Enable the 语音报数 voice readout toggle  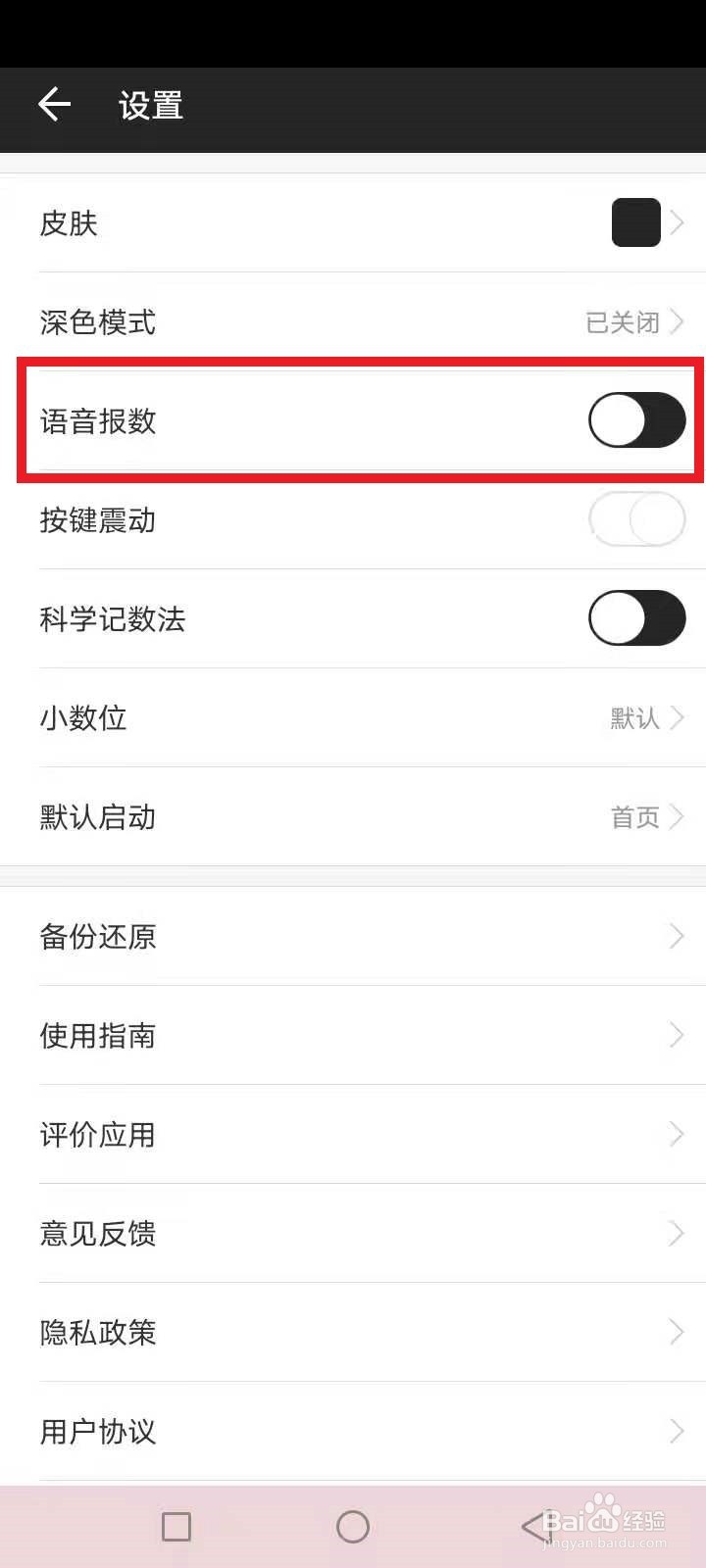pos(636,419)
